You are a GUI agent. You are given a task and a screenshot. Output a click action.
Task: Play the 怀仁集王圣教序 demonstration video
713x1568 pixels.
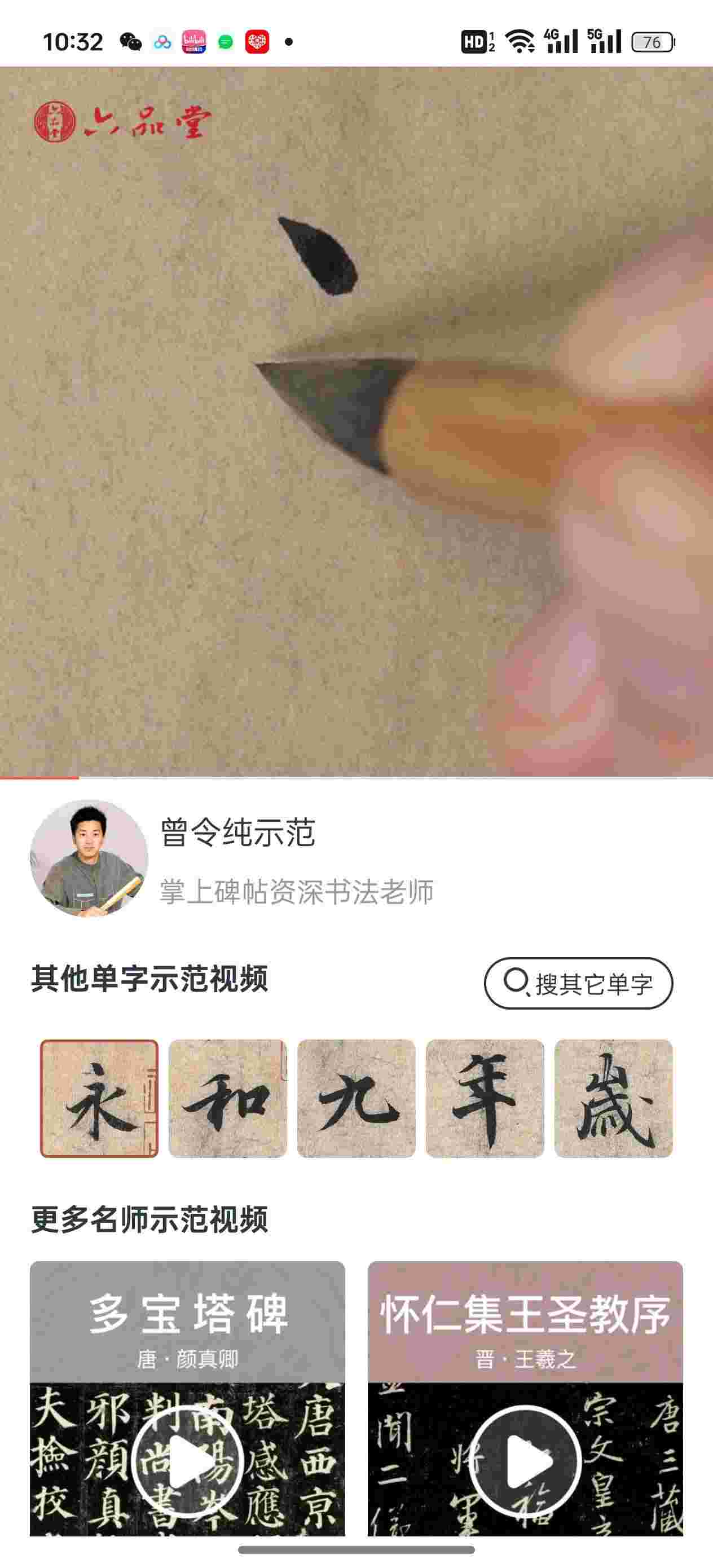click(525, 1461)
